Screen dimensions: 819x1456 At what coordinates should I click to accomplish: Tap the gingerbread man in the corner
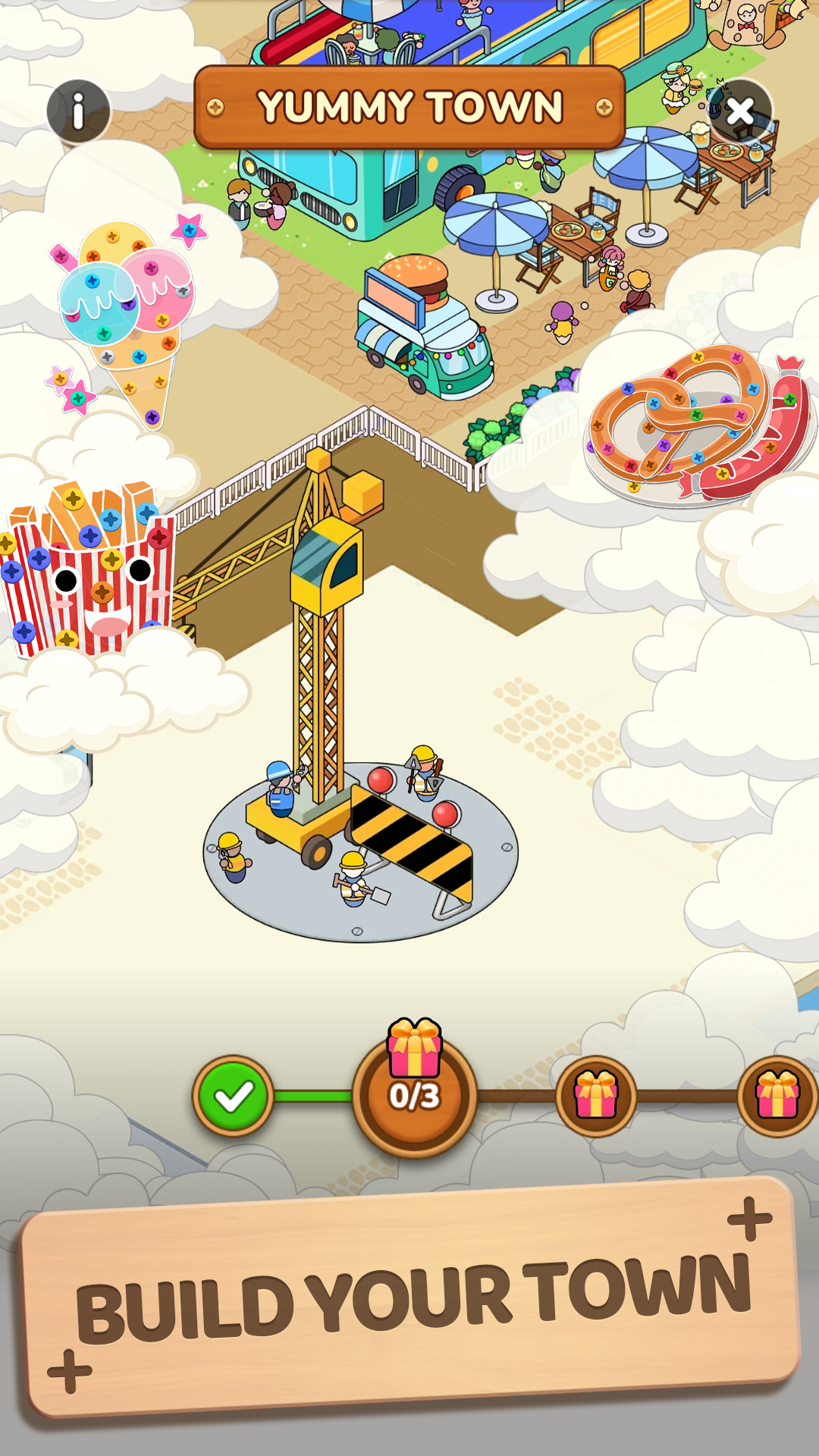coord(747,23)
